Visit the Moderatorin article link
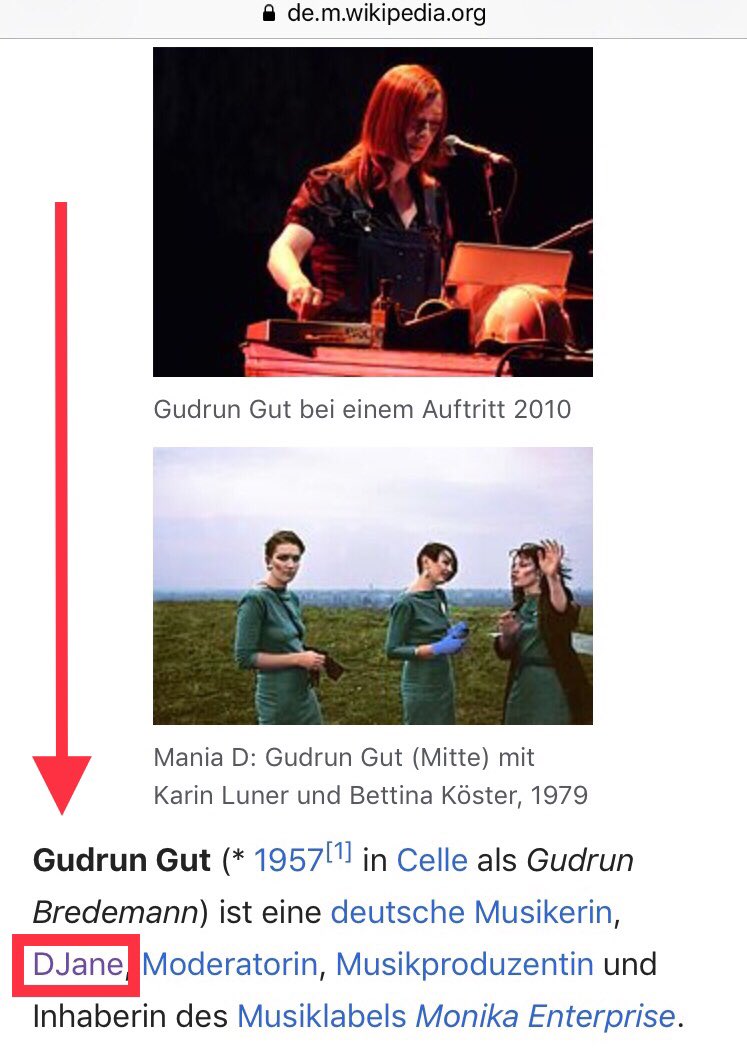Screen dimensions: 747x1057 pyautogui.click(x=230, y=964)
